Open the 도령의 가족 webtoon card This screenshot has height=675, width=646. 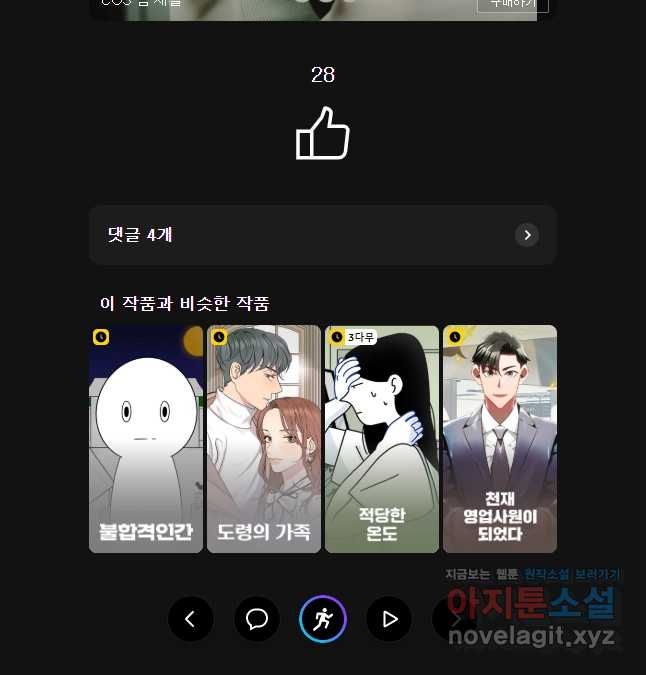(264, 438)
